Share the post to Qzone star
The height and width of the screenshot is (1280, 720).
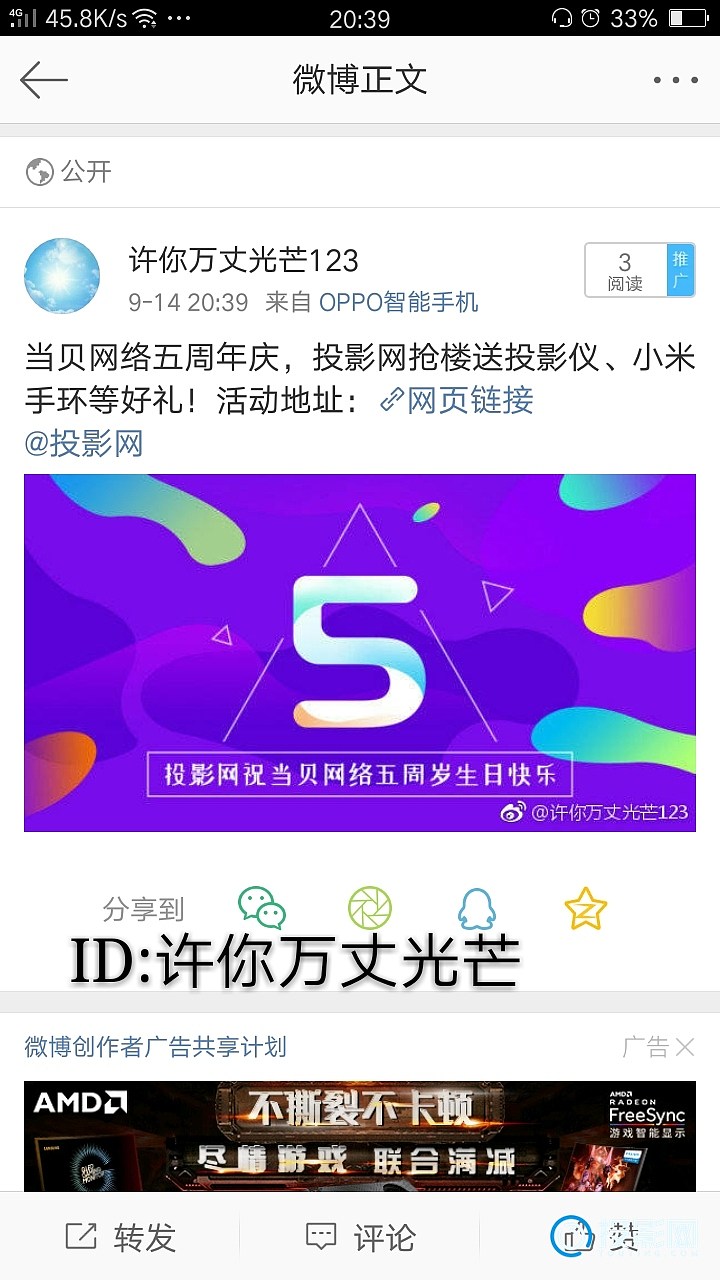point(585,908)
